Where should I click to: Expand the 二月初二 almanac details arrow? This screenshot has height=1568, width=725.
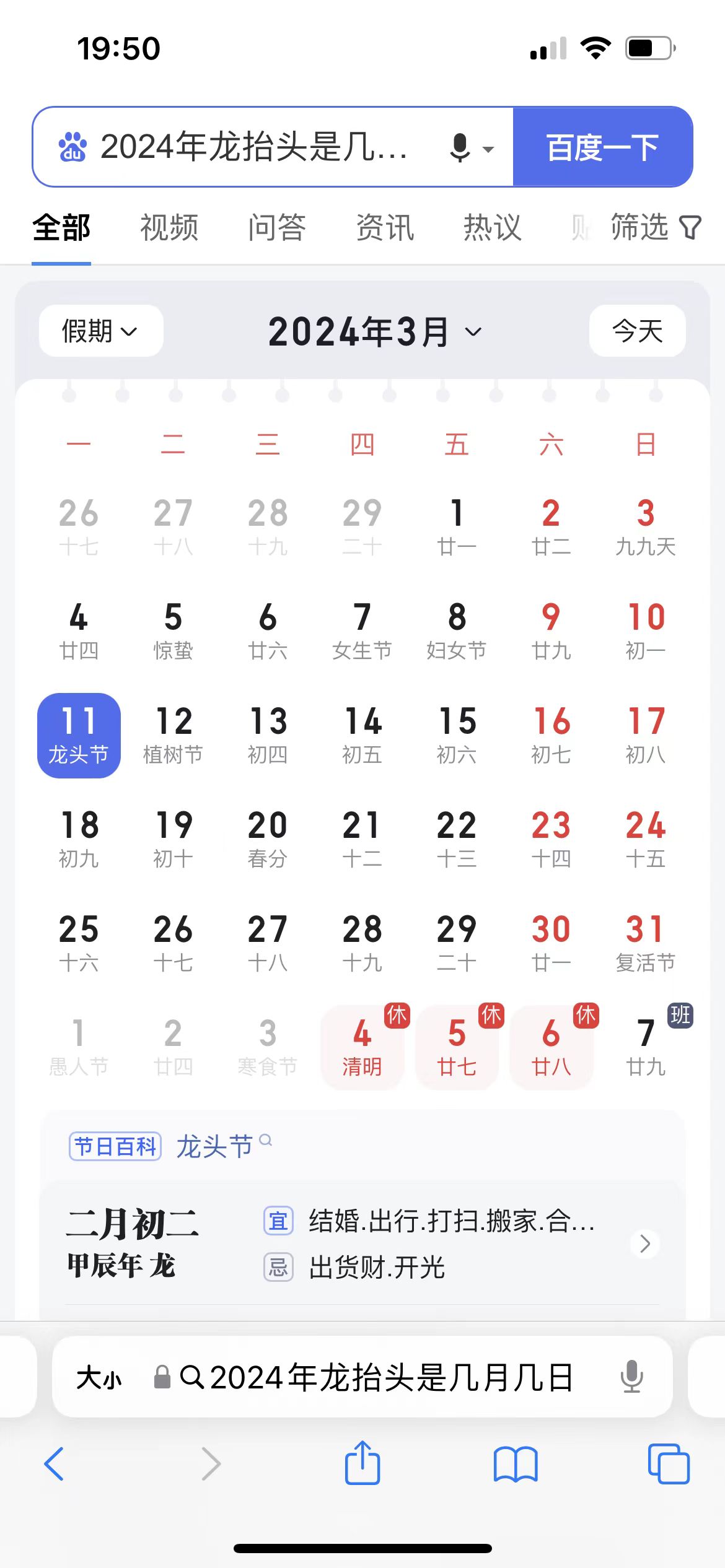click(644, 1243)
